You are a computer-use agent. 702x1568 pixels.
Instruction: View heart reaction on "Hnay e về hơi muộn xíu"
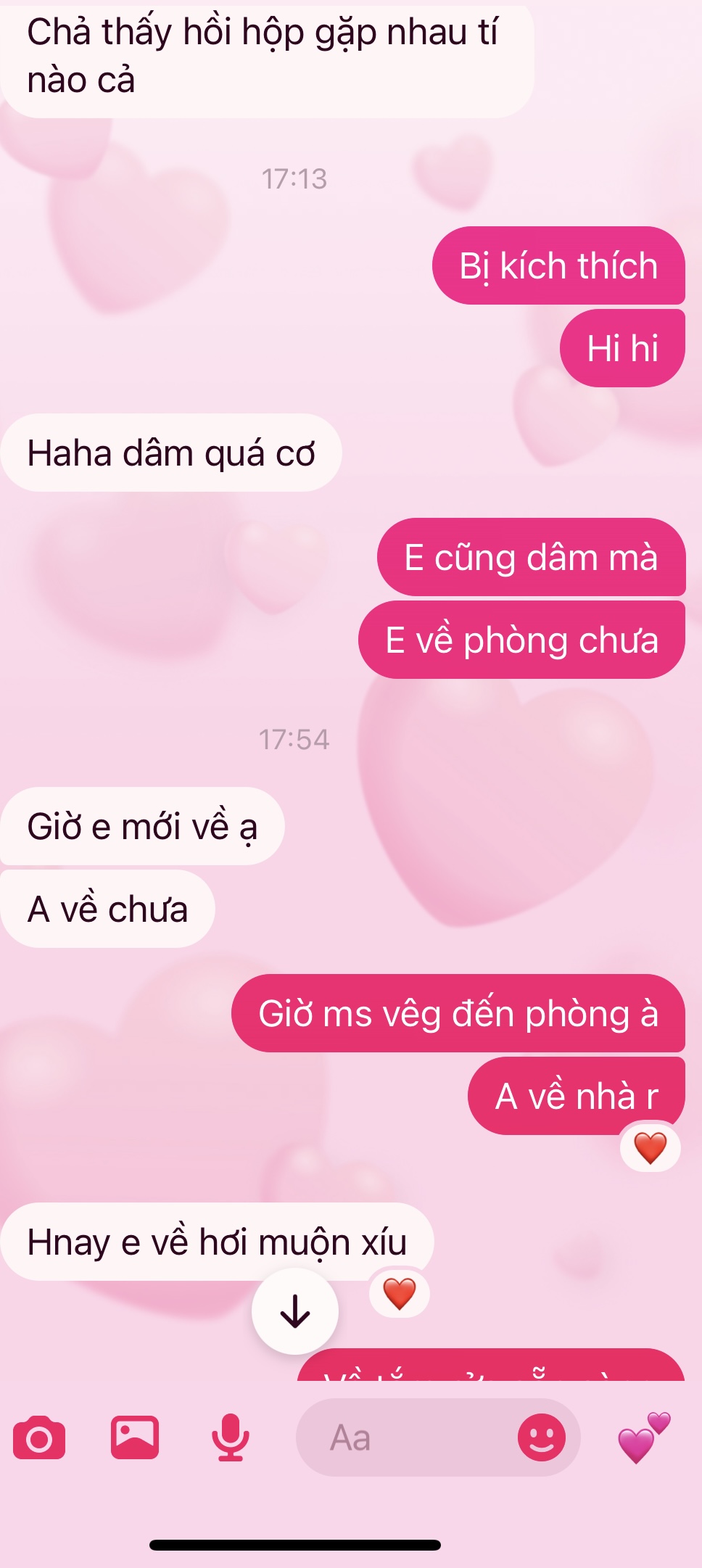pos(399,1294)
